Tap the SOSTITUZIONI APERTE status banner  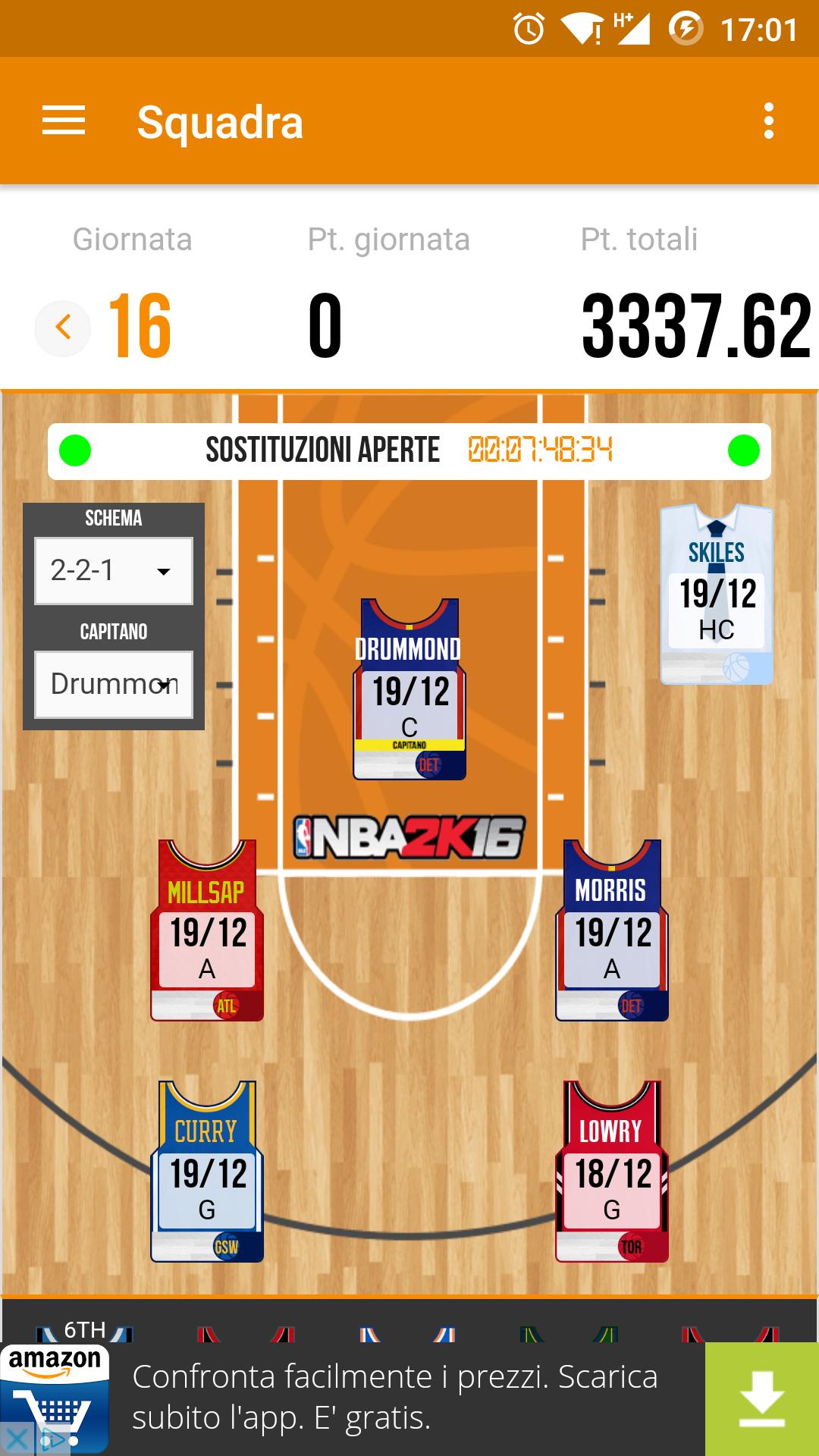(x=322, y=450)
